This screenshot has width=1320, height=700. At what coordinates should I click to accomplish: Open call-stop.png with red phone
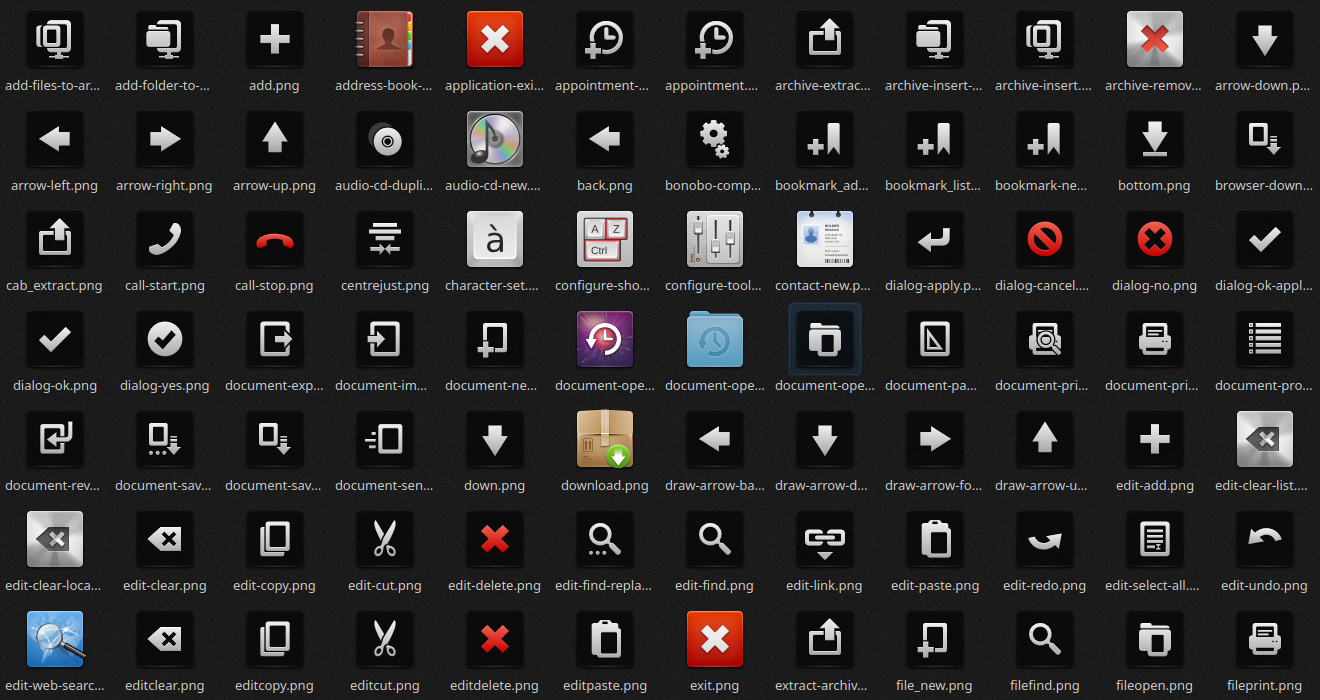coord(275,240)
